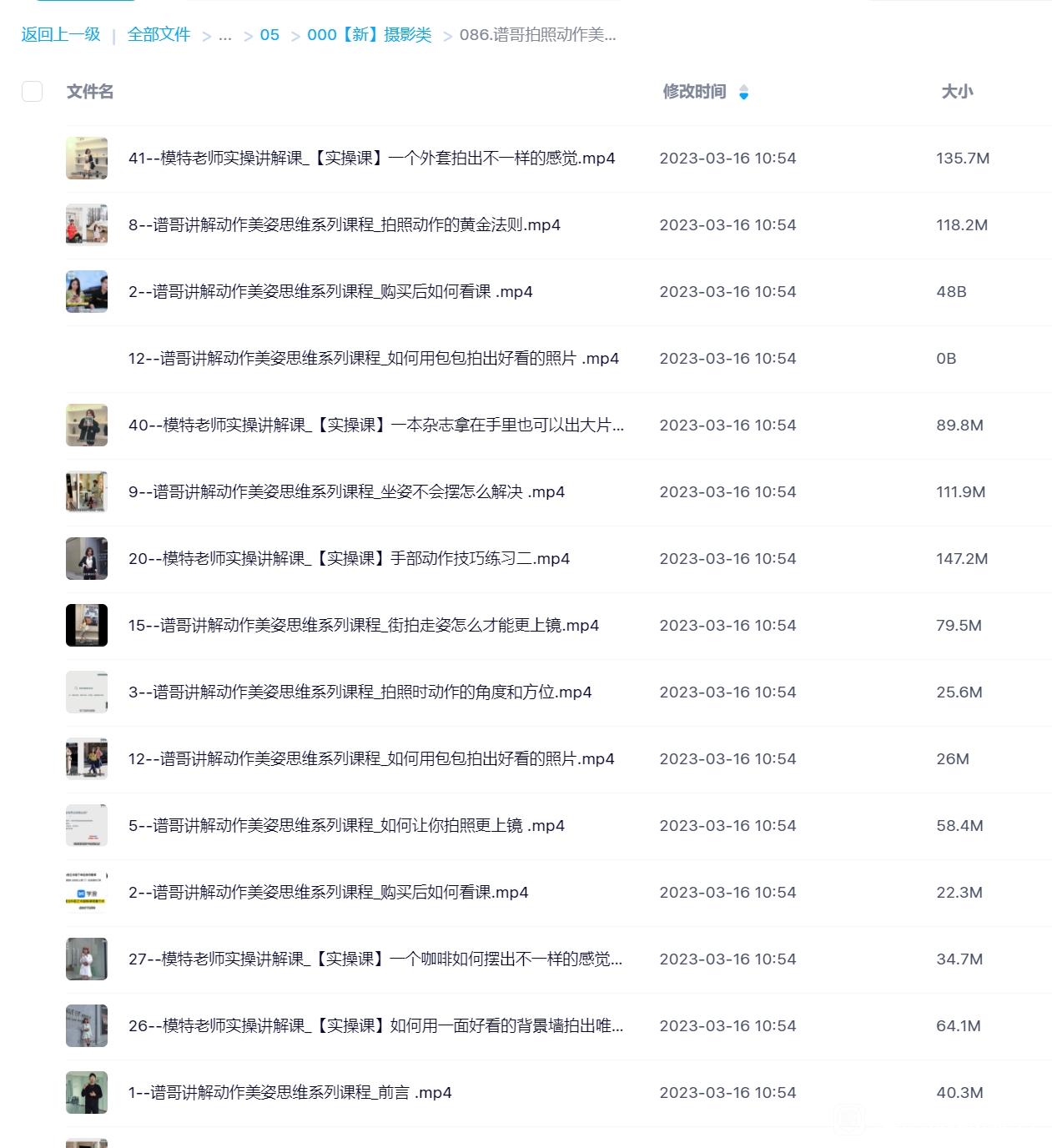This screenshot has height=1148, width=1052.
Task: Open file 26--如何用一面好看的背景墙拍出唯
Action: 375,1026
